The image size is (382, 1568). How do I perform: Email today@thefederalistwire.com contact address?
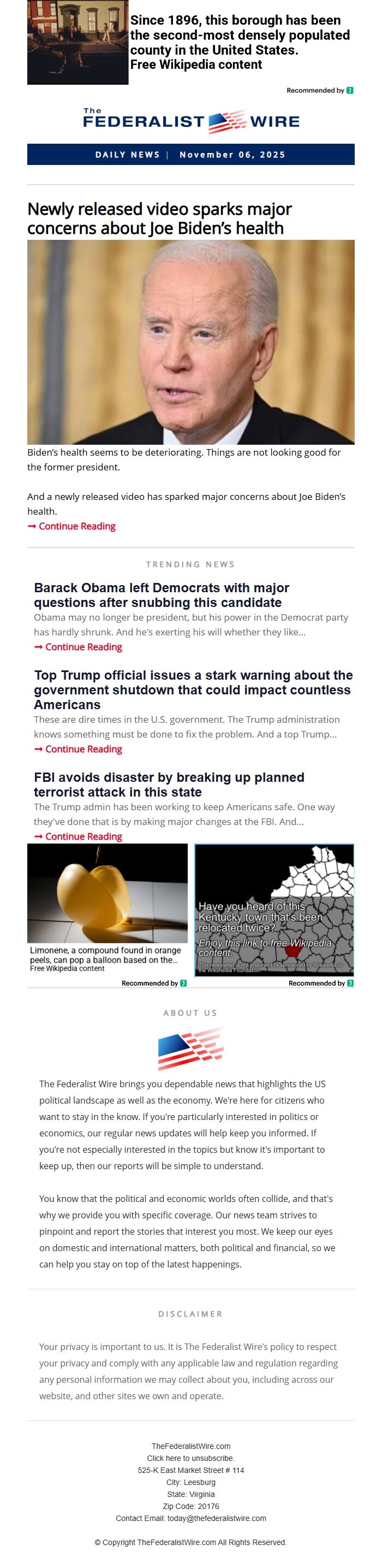point(217,1518)
